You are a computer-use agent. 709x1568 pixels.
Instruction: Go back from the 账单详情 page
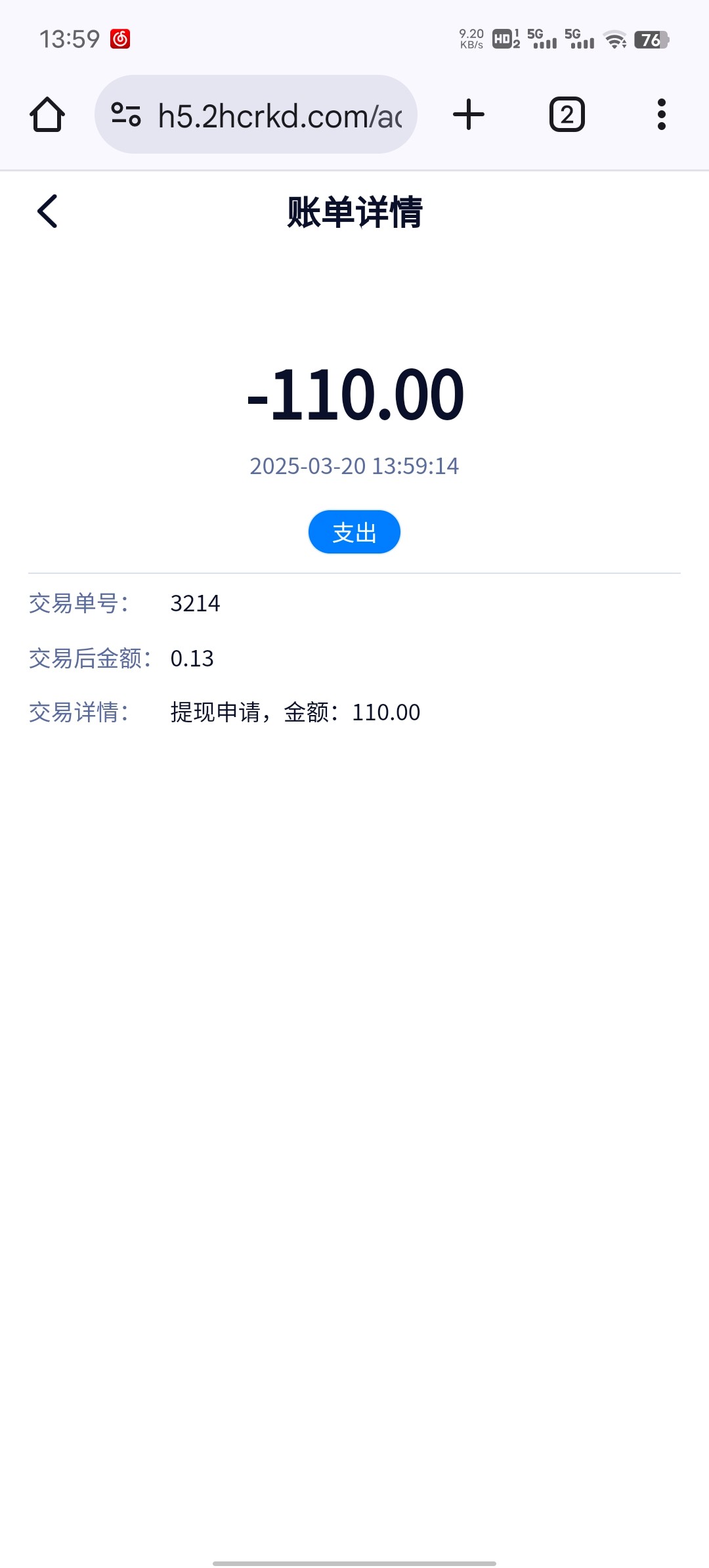pos(47,211)
